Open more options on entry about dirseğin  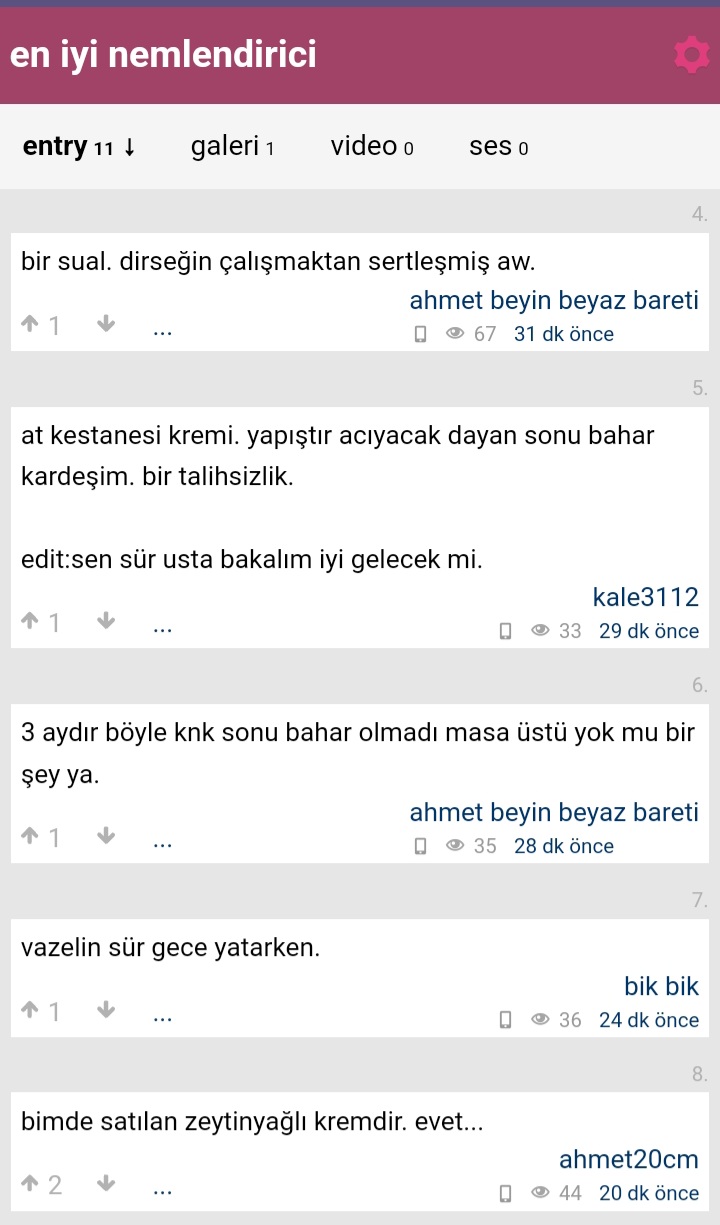click(x=163, y=328)
